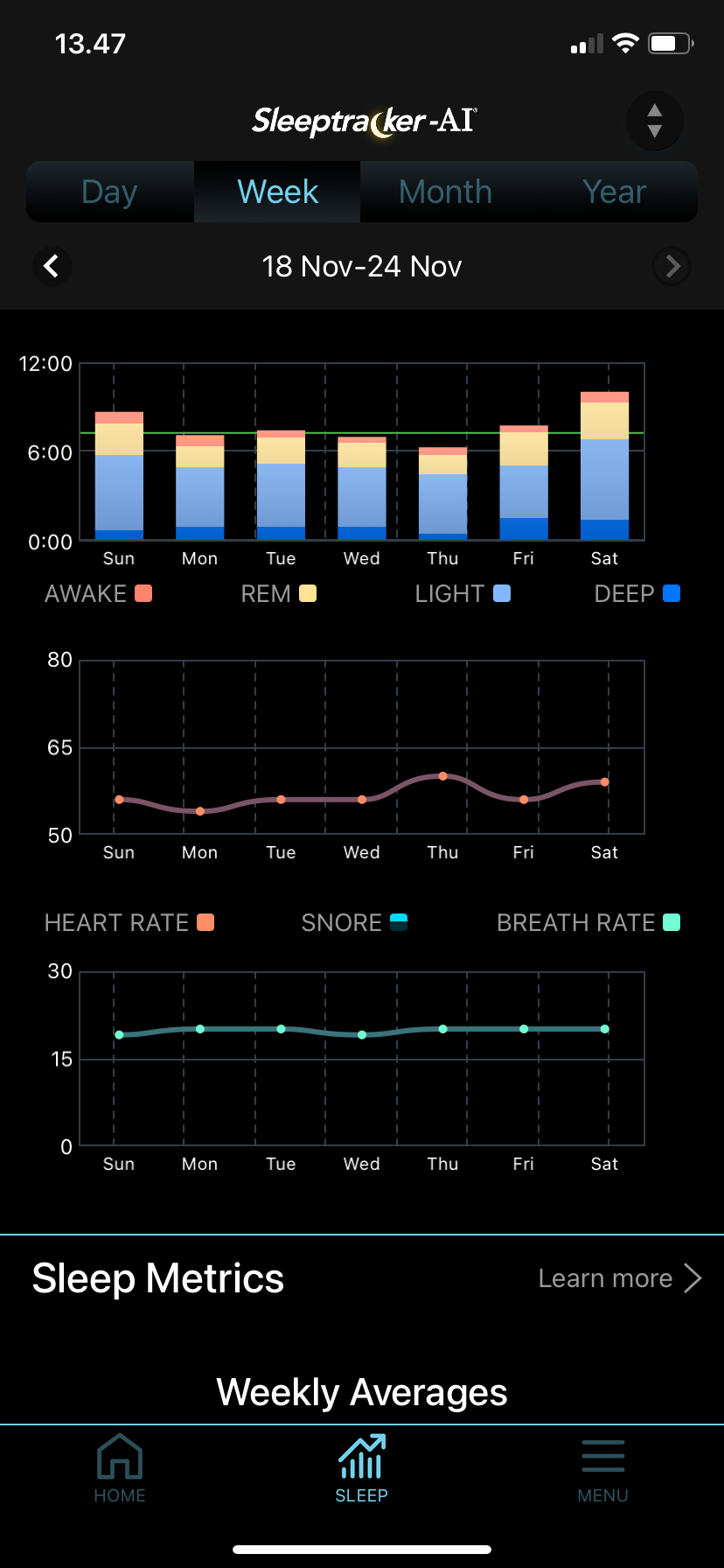The width and height of the screenshot is (724, 1568).
Task: Toggle the Heart Rate legend
Action: click(129, 922)
